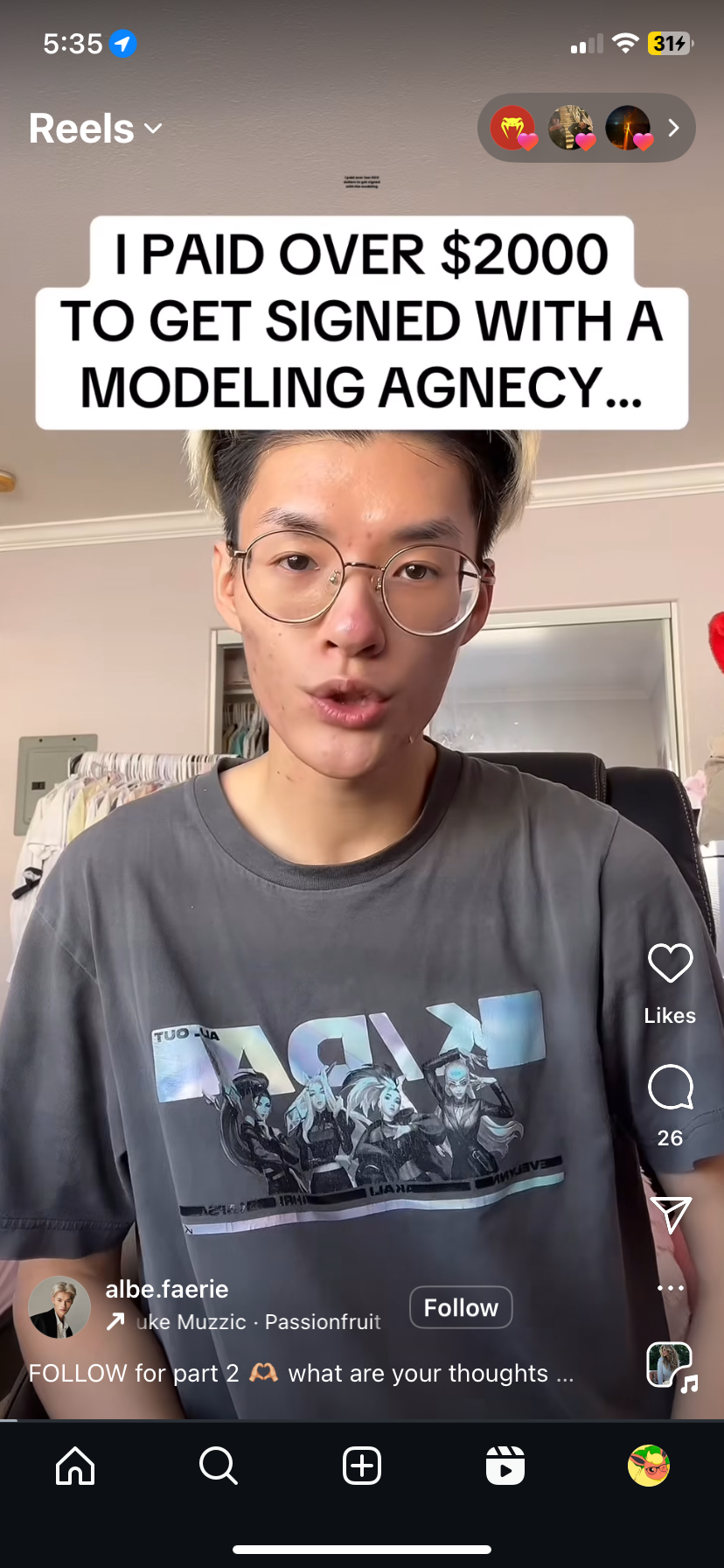Open friends' liked reels pill
Viewport: 724px width, 1568px height.
click(586, 129)
